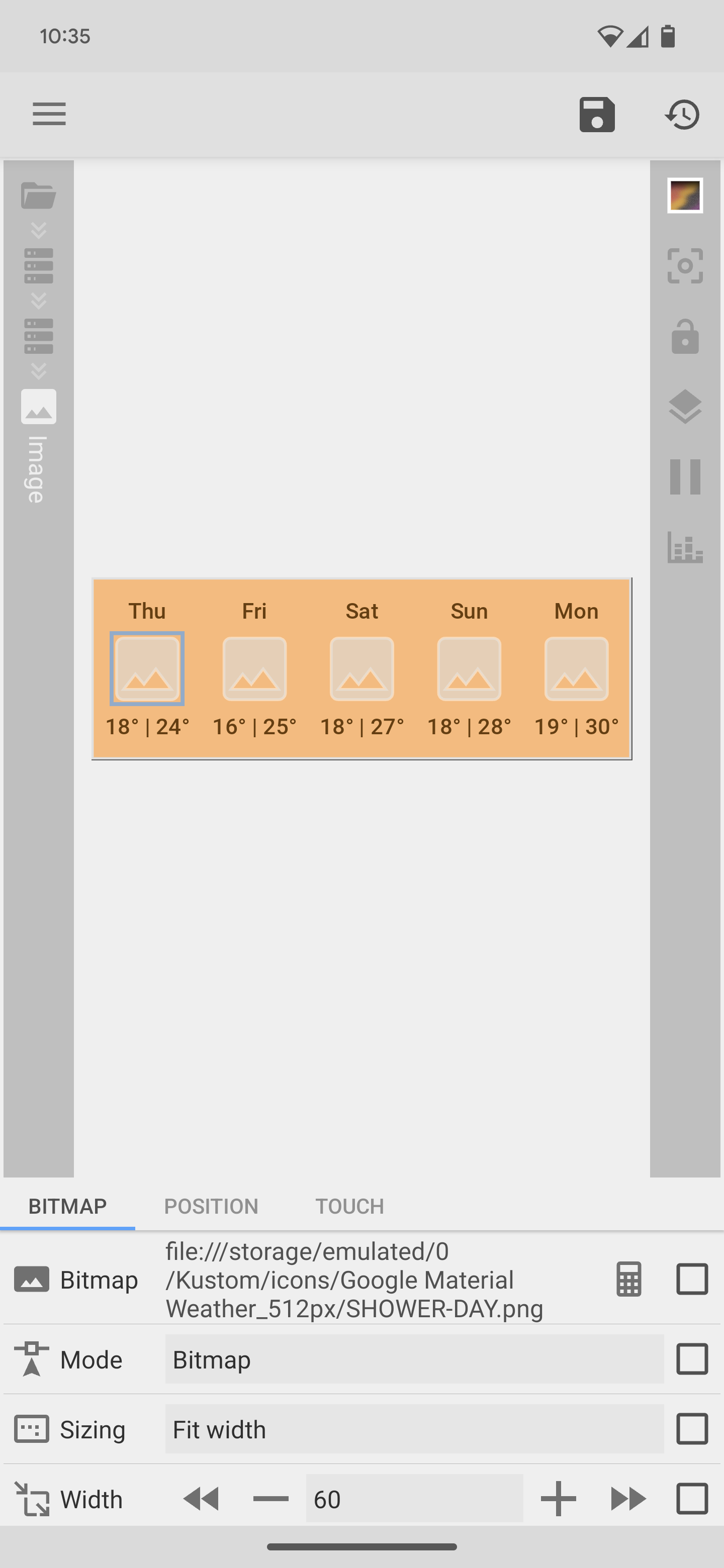Open the root folder in breadcrumb

click(x=38, y=195)
